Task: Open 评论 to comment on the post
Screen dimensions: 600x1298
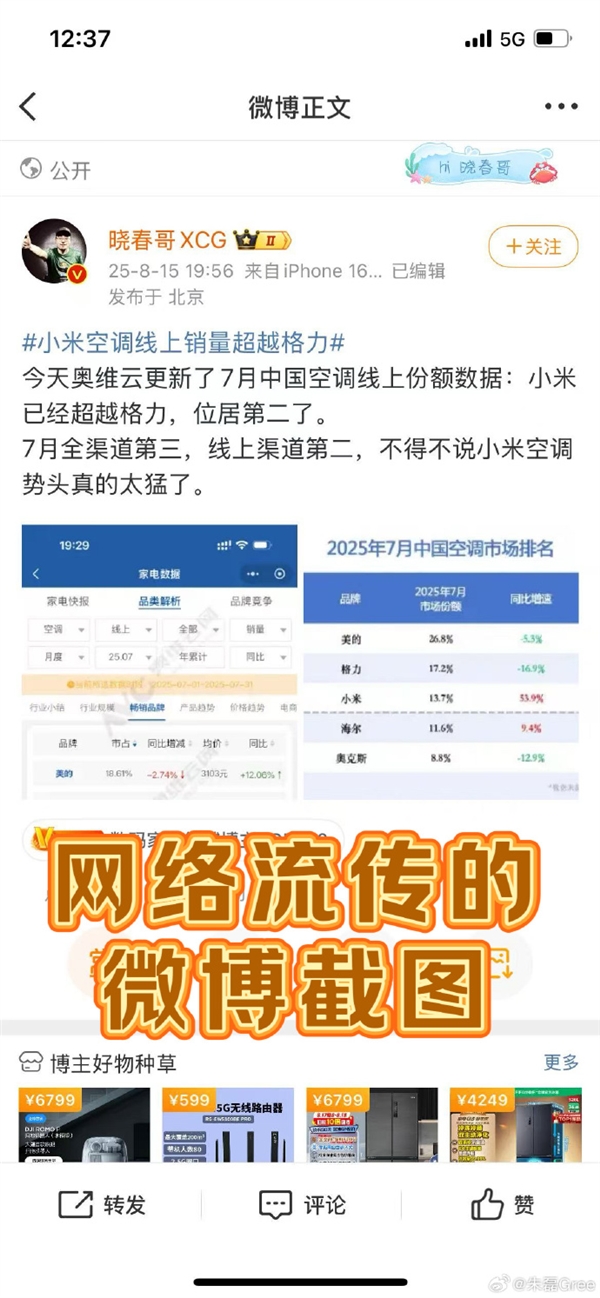Action: [x=302, y=1205]
